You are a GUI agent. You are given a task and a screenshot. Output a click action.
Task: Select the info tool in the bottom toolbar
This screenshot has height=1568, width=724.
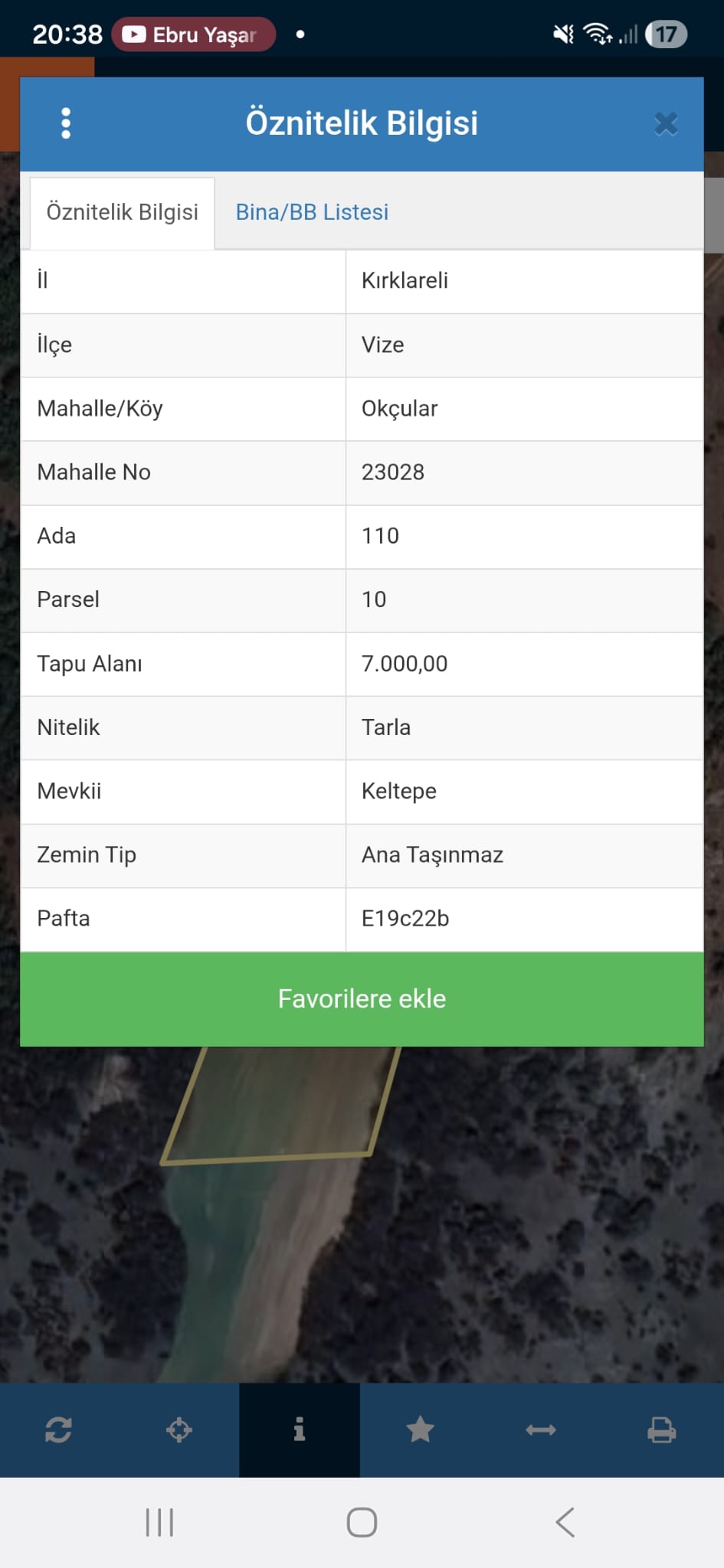pyautogui.click(x=300, y=1429)
